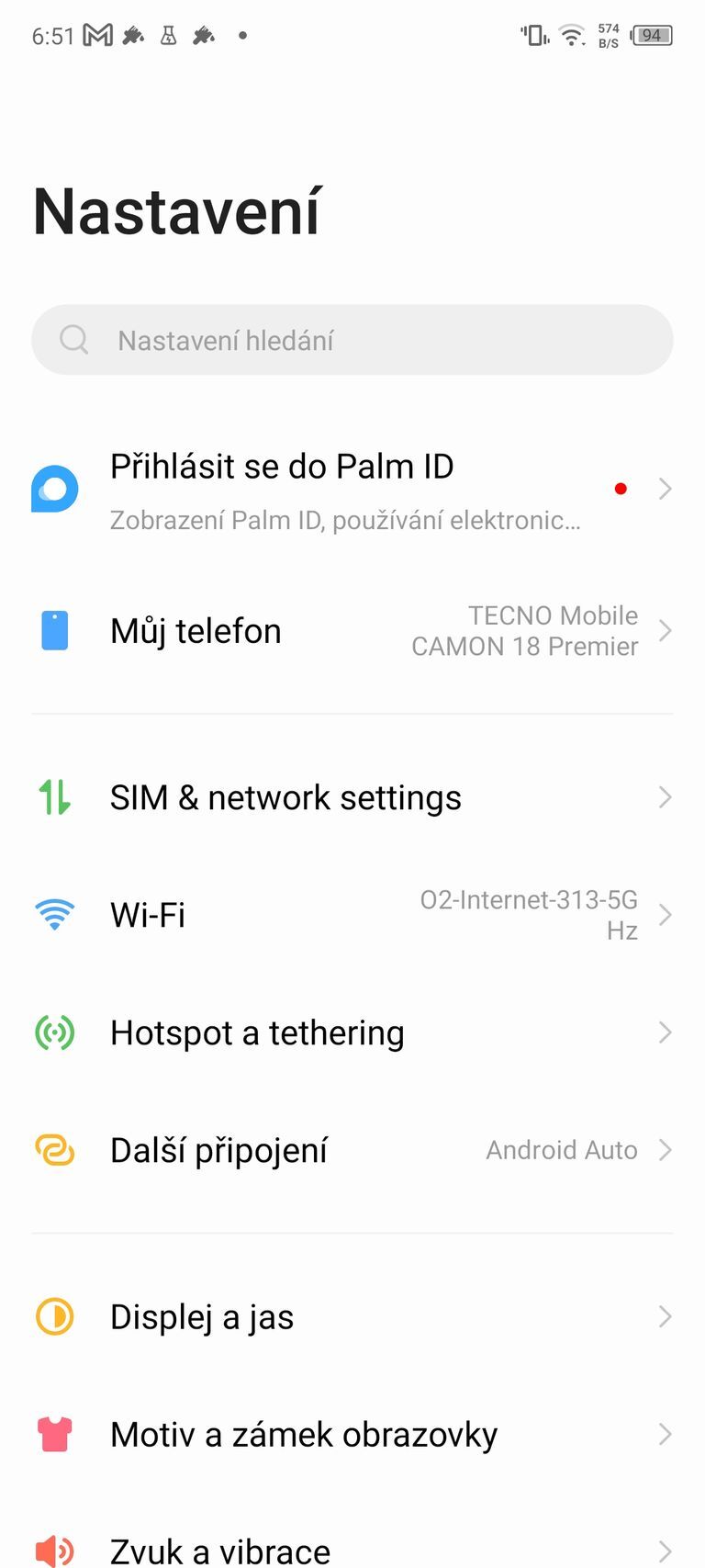Tap the Nastavení hledání search field

pyautogui.click(x=352, y=339)
